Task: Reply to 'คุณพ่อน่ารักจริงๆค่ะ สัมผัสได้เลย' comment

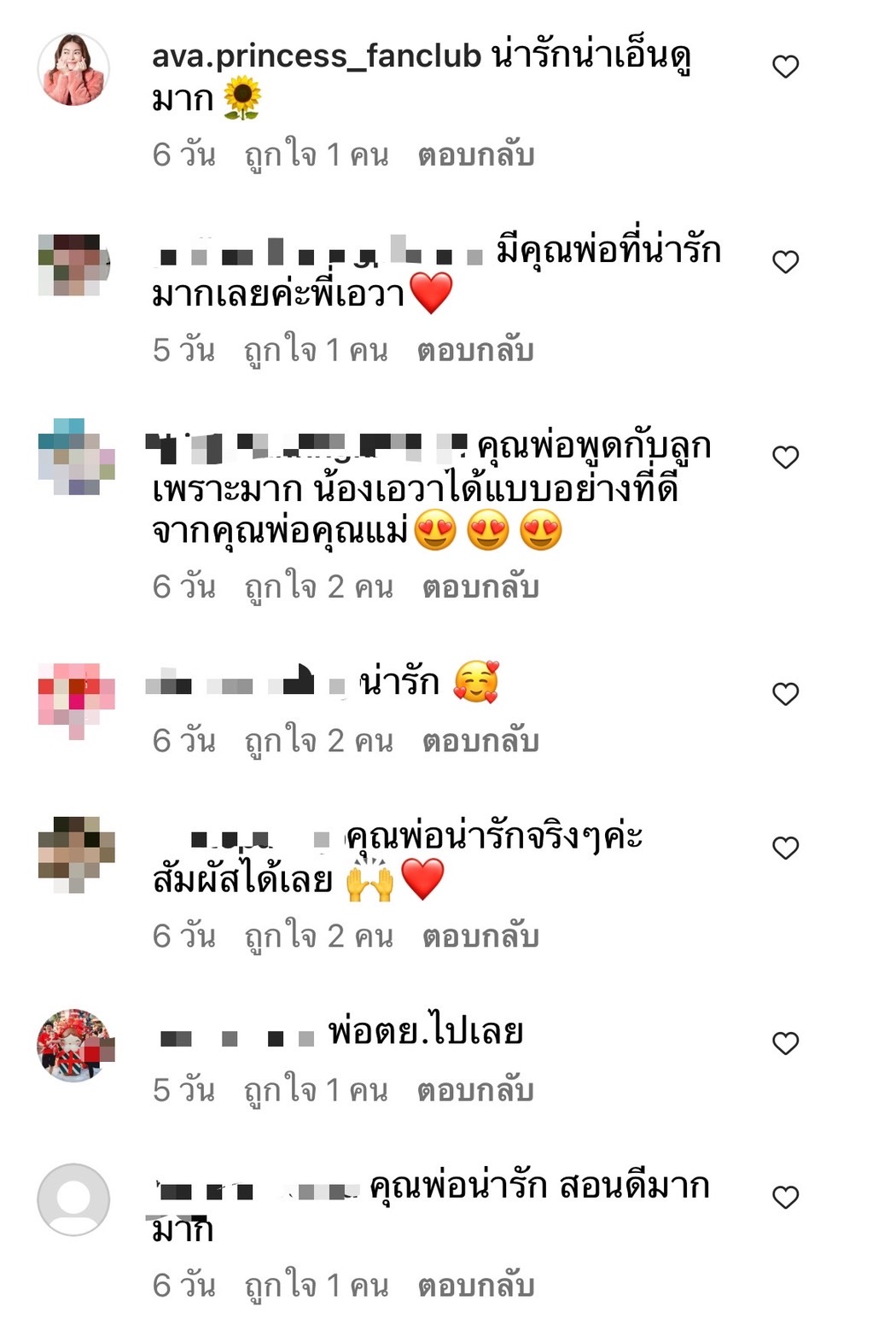Action: (480, 936)
